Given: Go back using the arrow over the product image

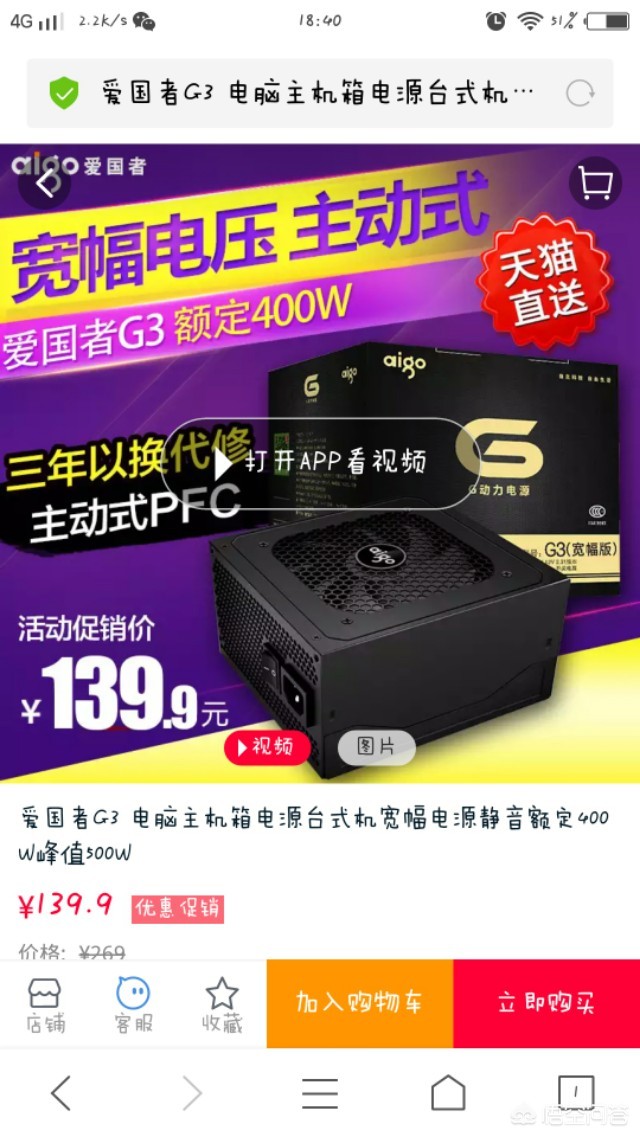Looking at the screenshot, I should (45, 183).
